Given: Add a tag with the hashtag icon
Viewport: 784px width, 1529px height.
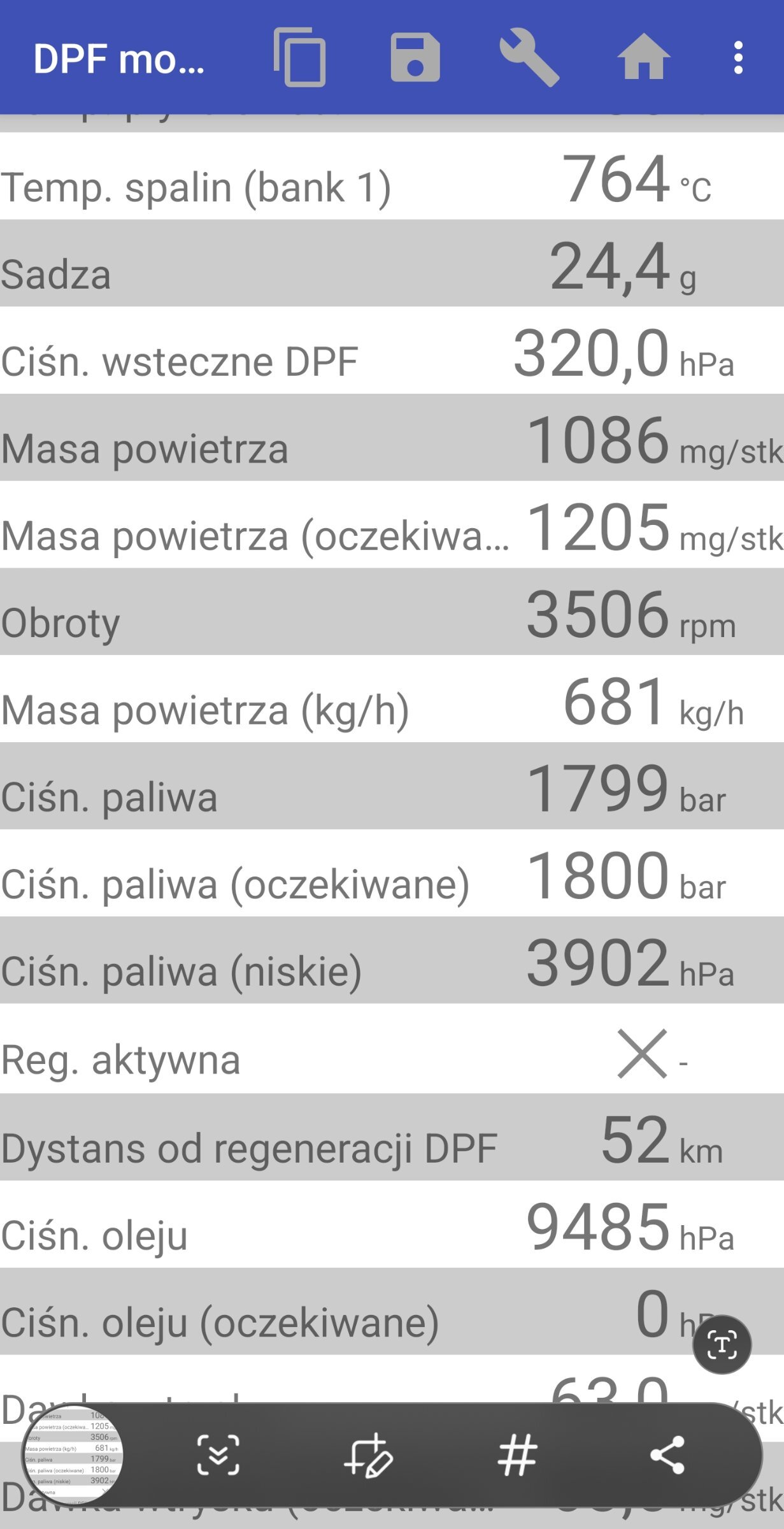Looking at the screenshot, I should coord(517,1455).
